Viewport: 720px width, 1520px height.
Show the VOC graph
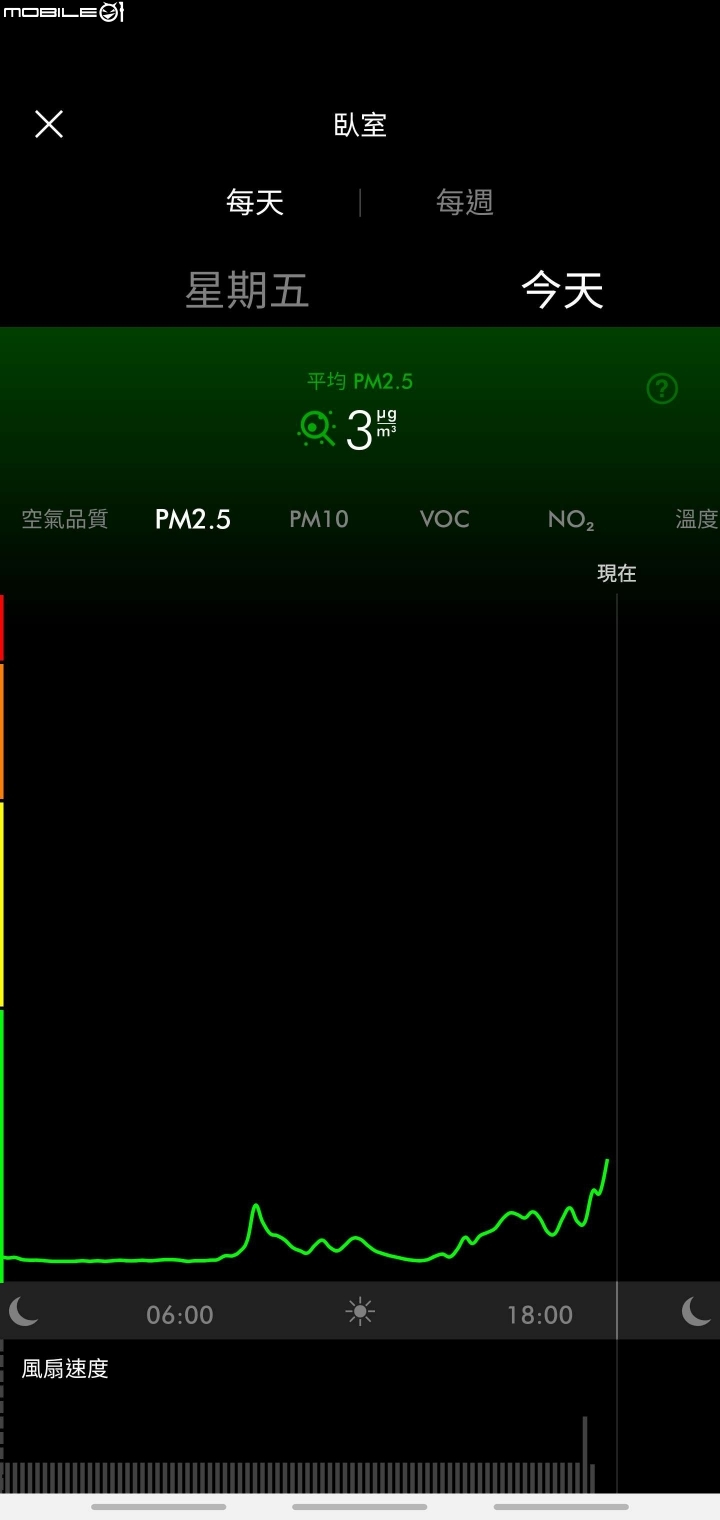pyautogui.click(x=445, y=519)
